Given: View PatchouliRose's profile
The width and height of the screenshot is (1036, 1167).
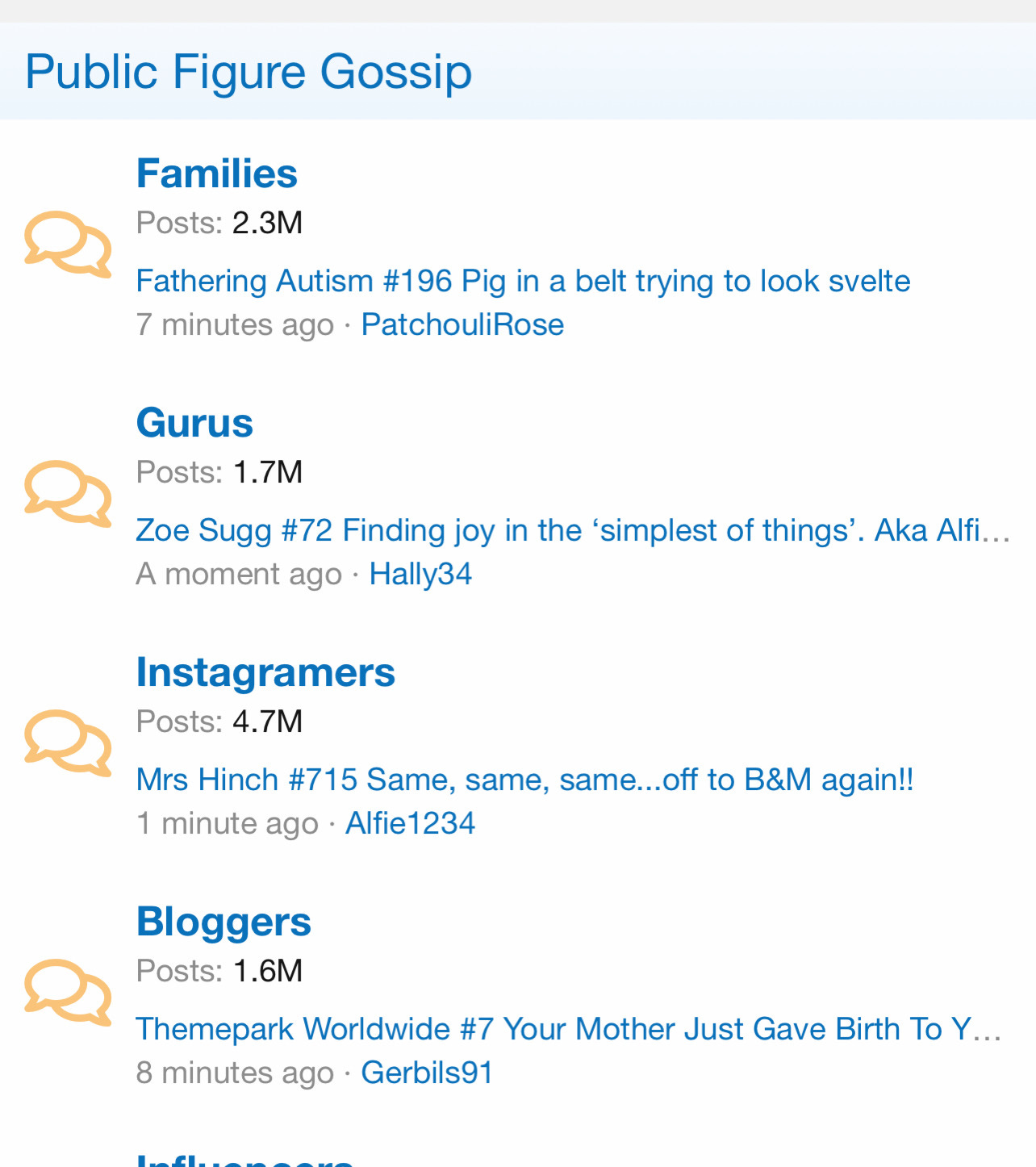Looking at the screenshot, I should tap(462, 324).
